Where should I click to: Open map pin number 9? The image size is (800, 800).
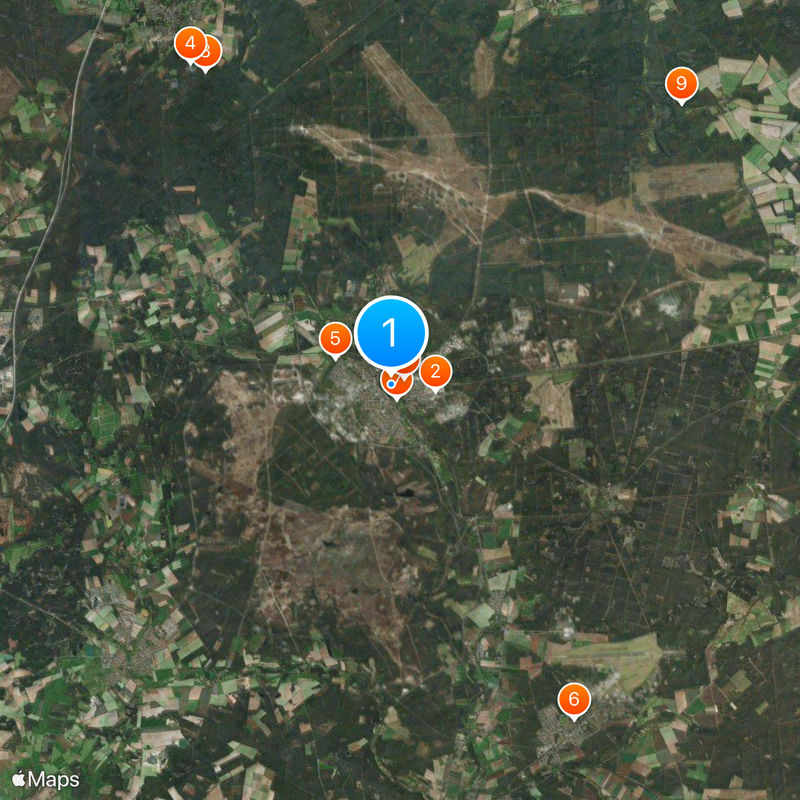coord(681,83)
